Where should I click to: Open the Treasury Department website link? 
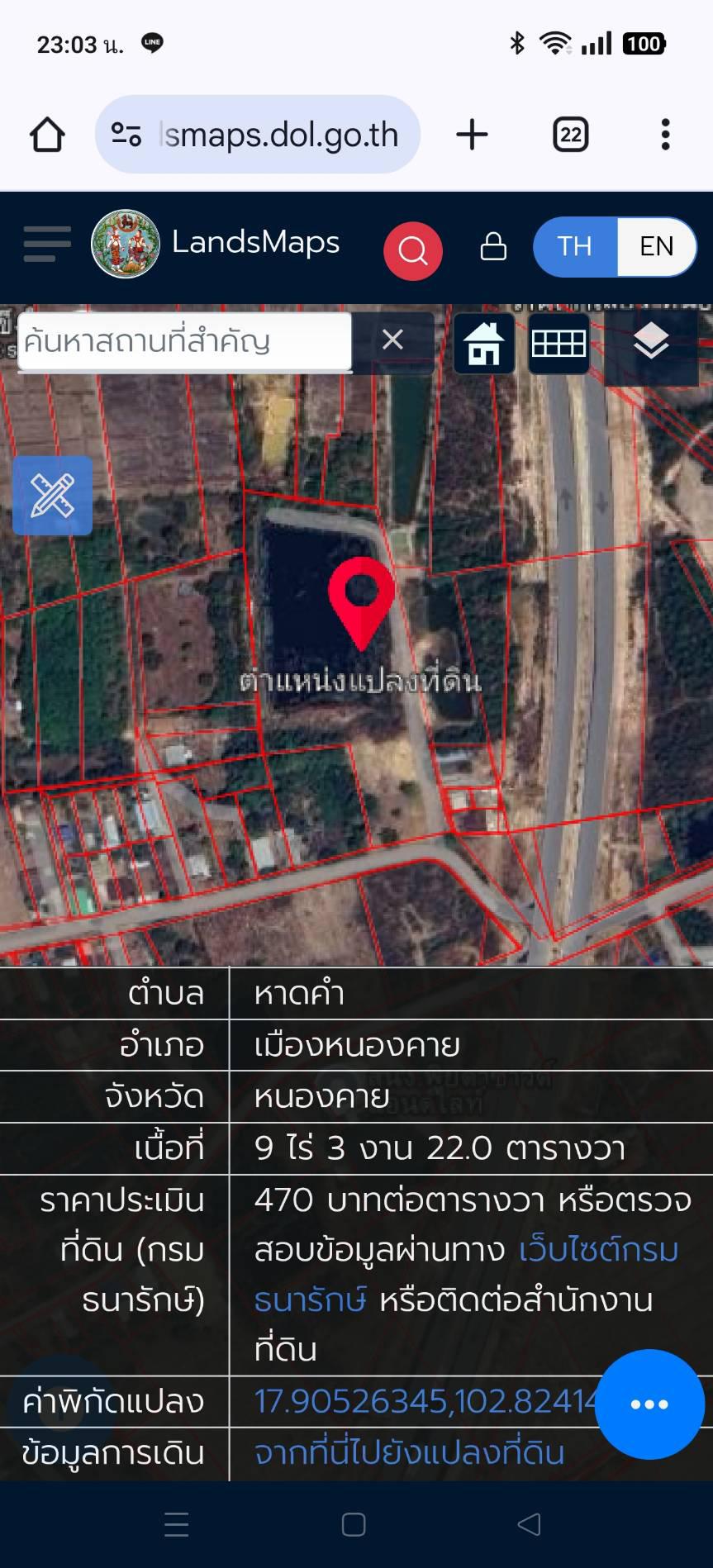pos(466,1275)
